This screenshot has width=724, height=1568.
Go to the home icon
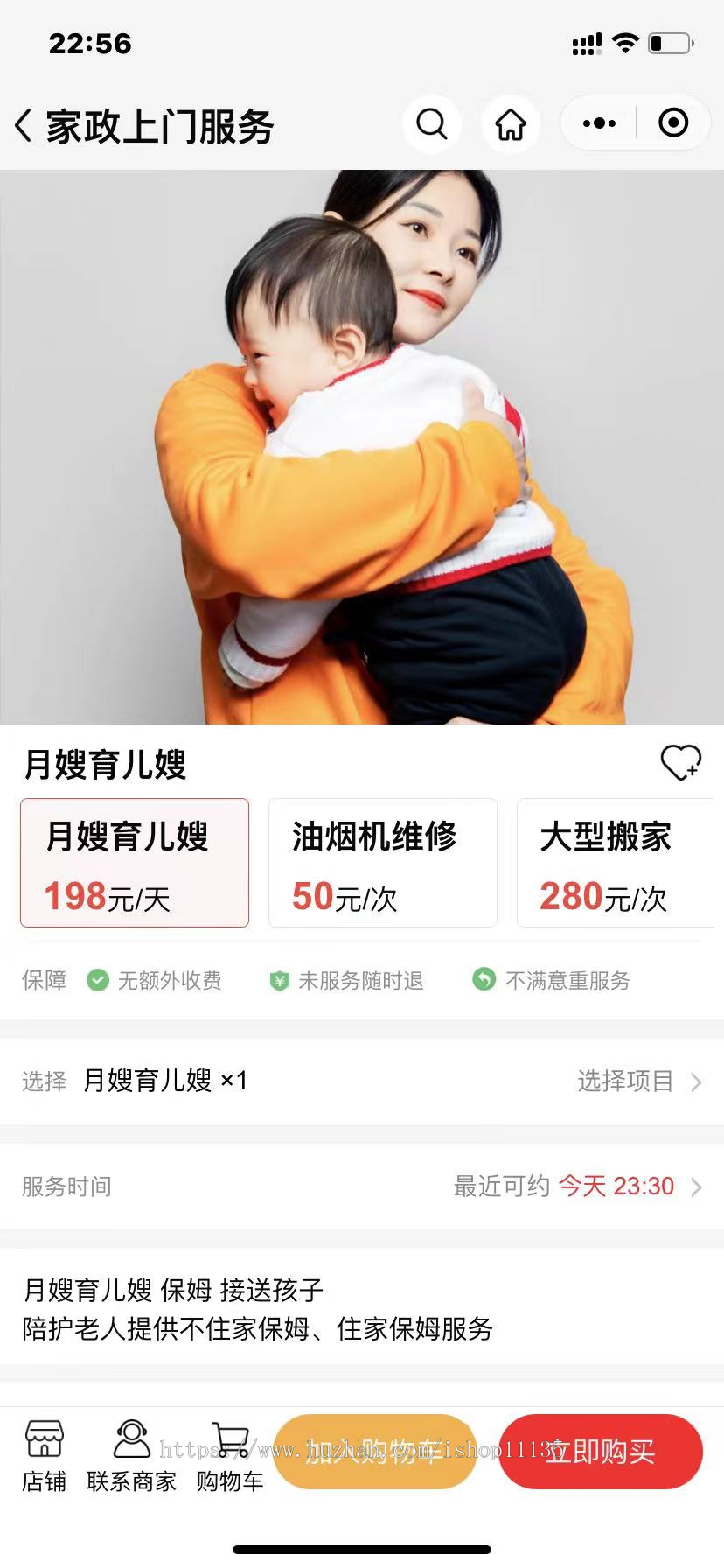coord(511,124)
